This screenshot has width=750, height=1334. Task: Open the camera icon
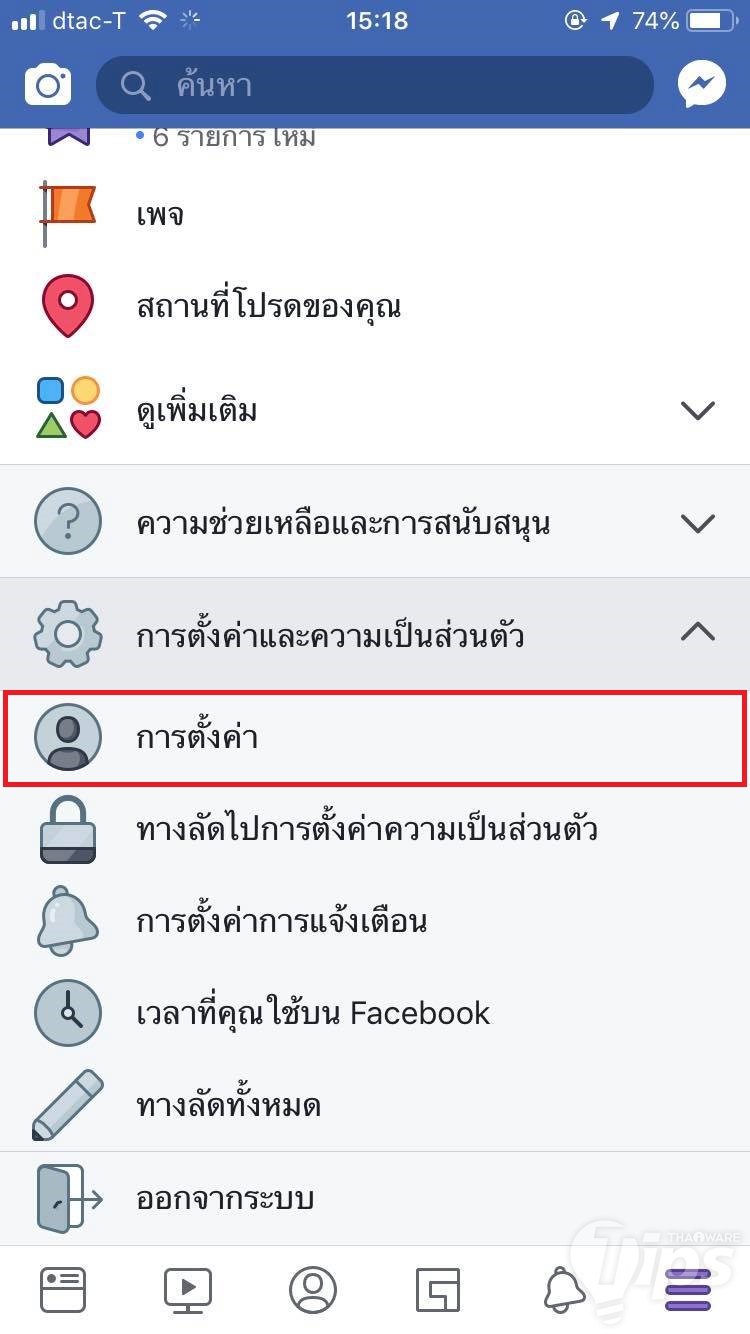pyautogui.click(x=48, y=85)
